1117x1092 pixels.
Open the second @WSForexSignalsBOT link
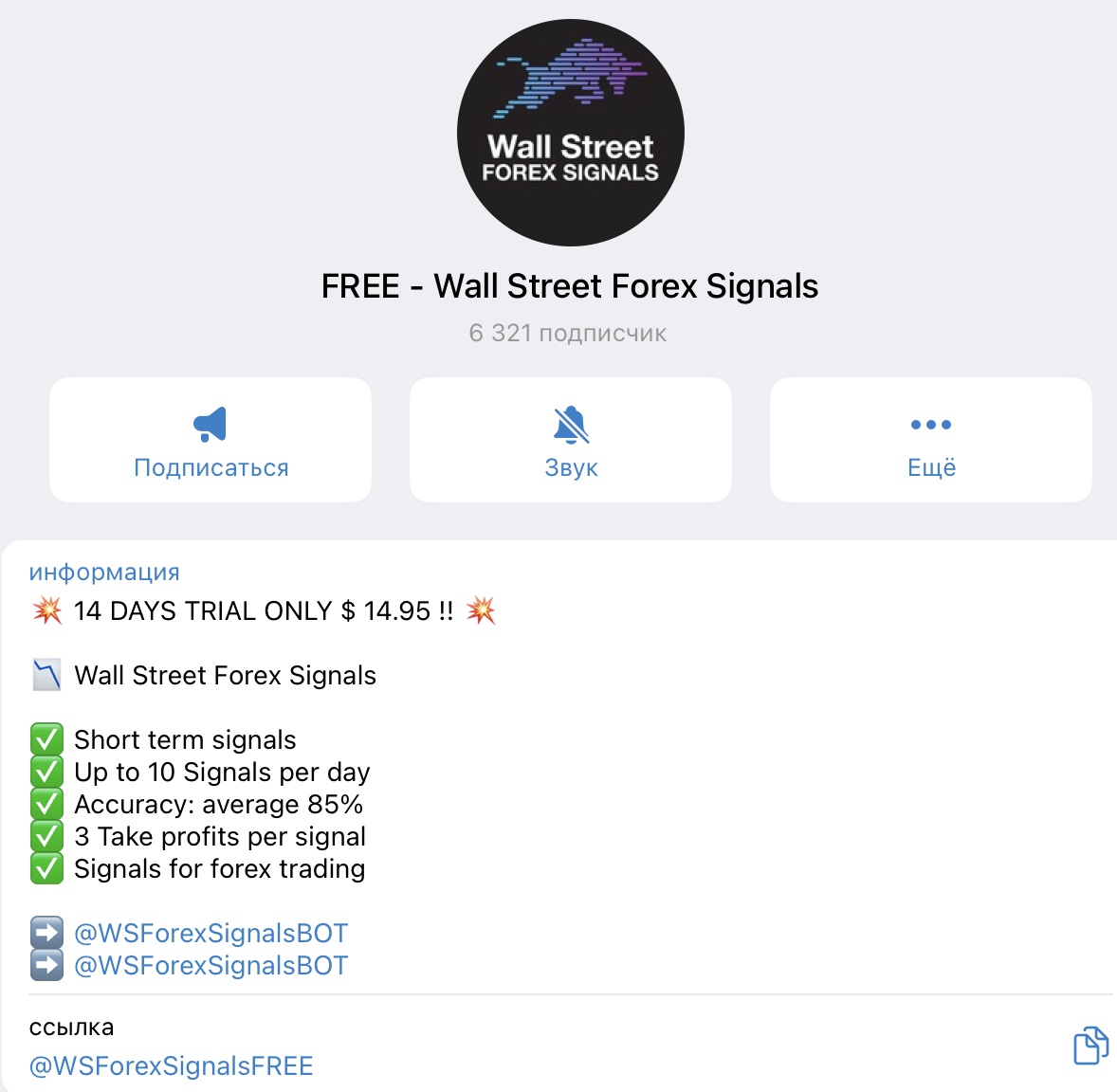click(x=211, y=965)
